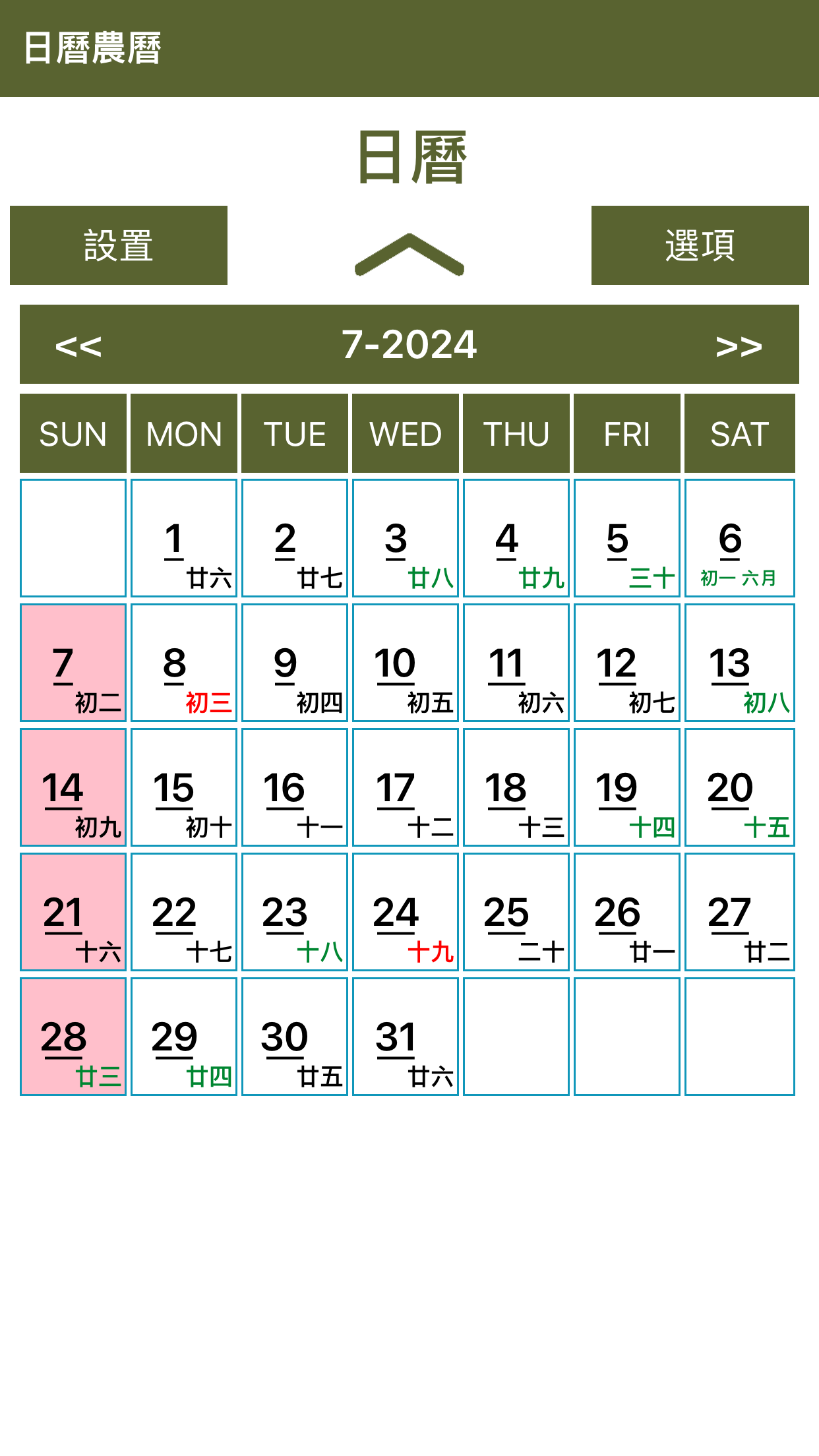Image resolution: width=819 pixels, height=1456 pixels.
Task: Tap the date July 24
Action: (406, 912)
